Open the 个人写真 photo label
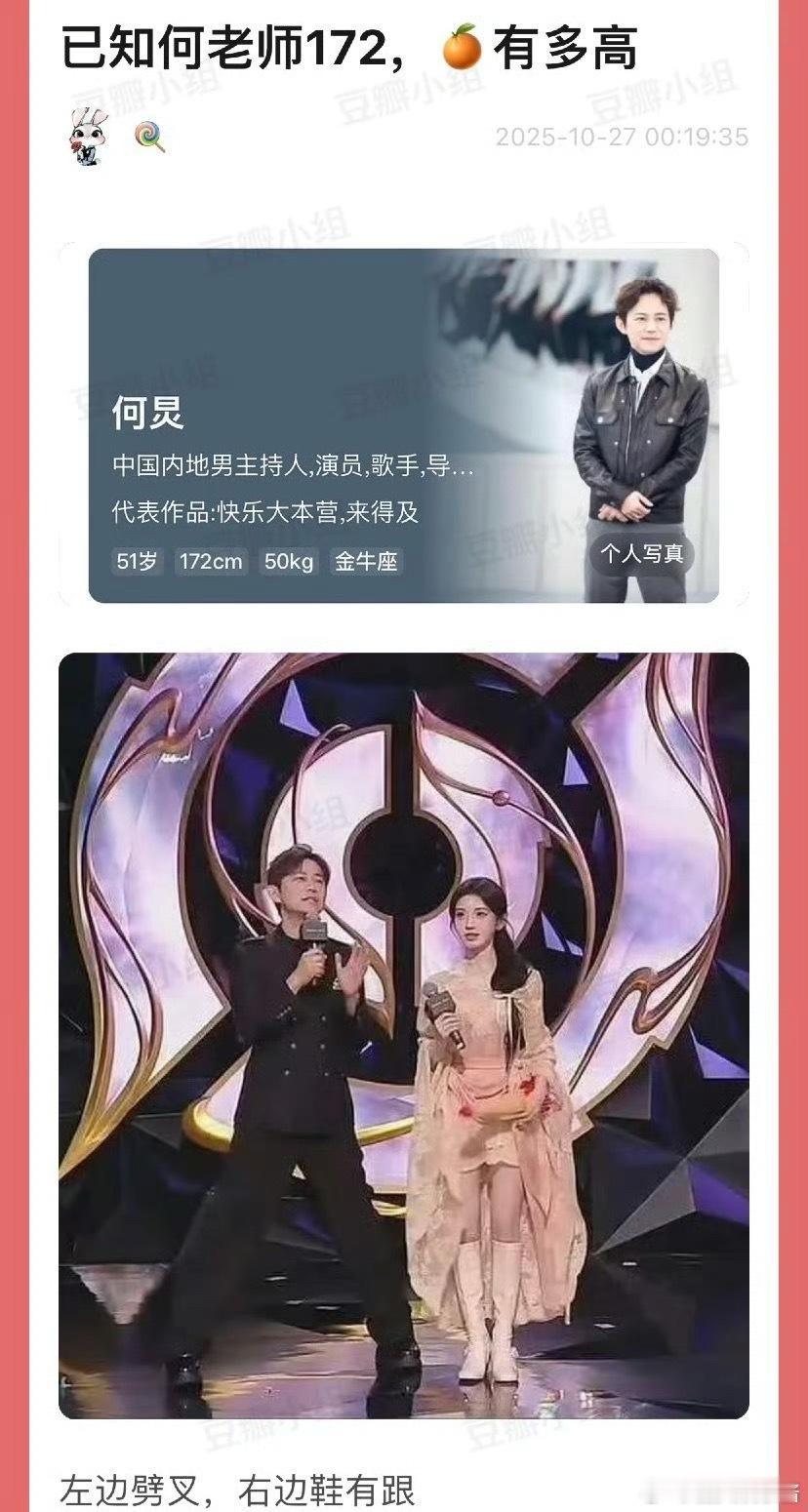Viewport: 808px width, 1512px height. pyautogui.click(x=641, y=556)
